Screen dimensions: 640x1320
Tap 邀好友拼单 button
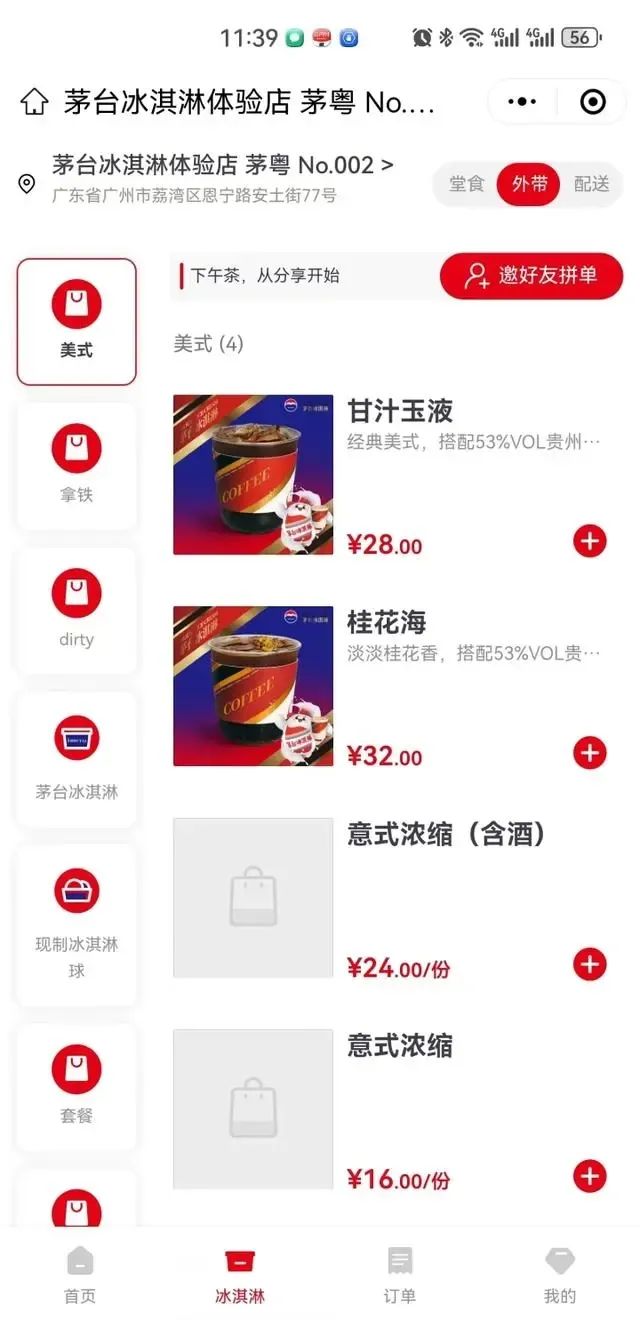(531, 275)
